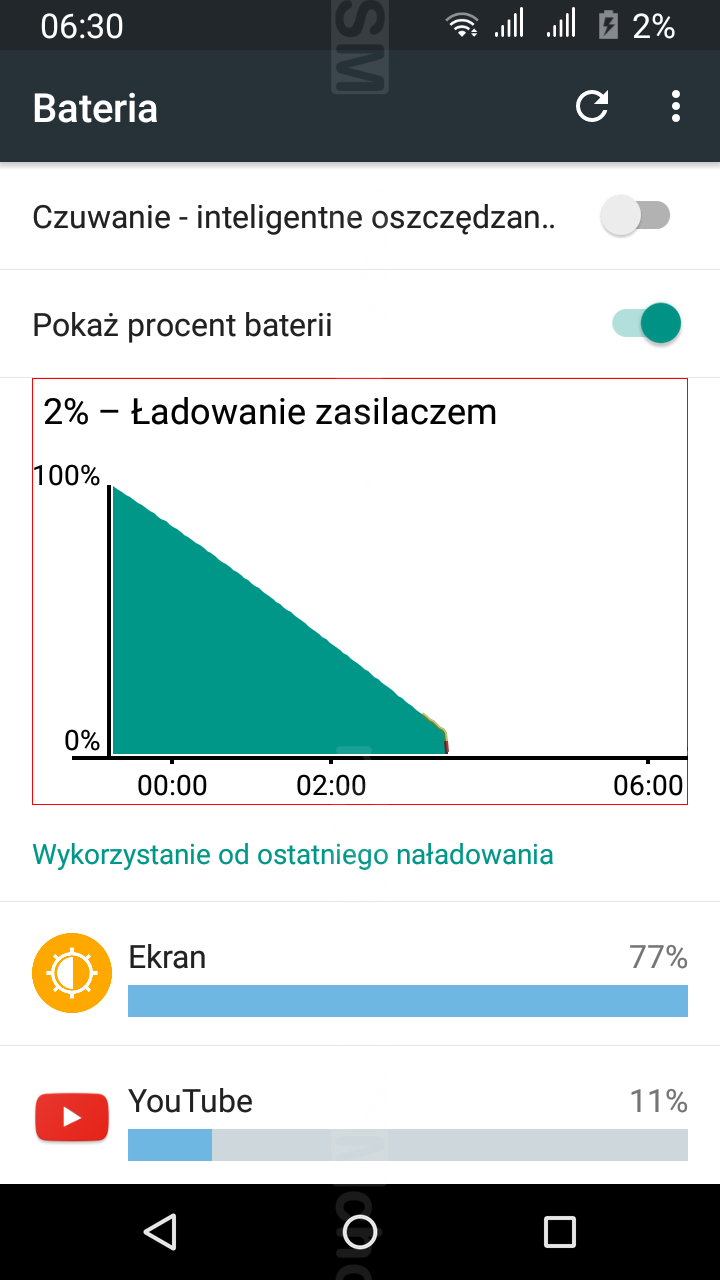
Task: Go to the home screen
Action: [360, 1232]
